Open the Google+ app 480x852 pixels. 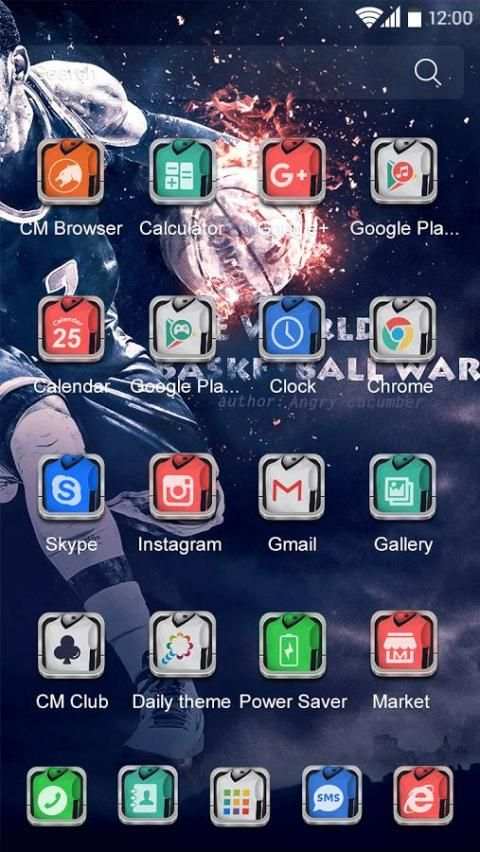click(x=292, y=172)
